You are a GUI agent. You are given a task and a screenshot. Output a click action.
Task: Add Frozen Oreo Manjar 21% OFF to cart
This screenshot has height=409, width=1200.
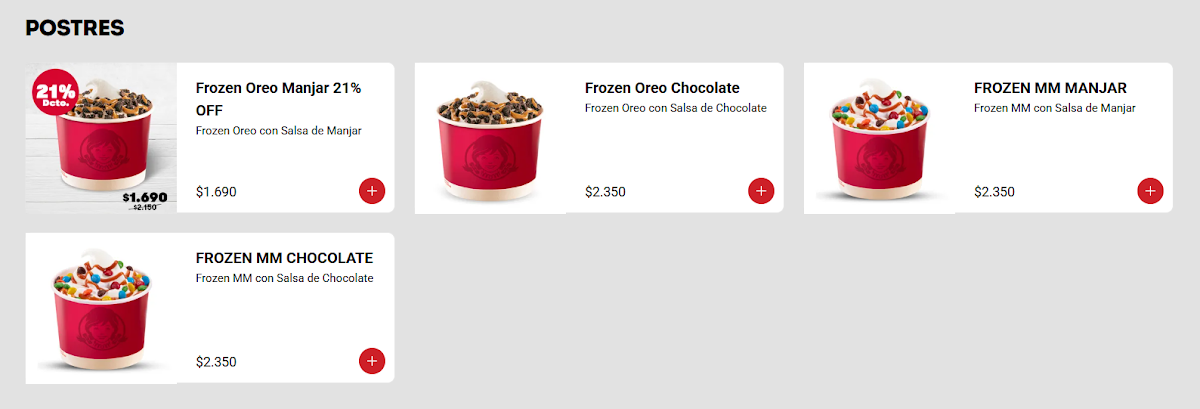click(372, 191)
